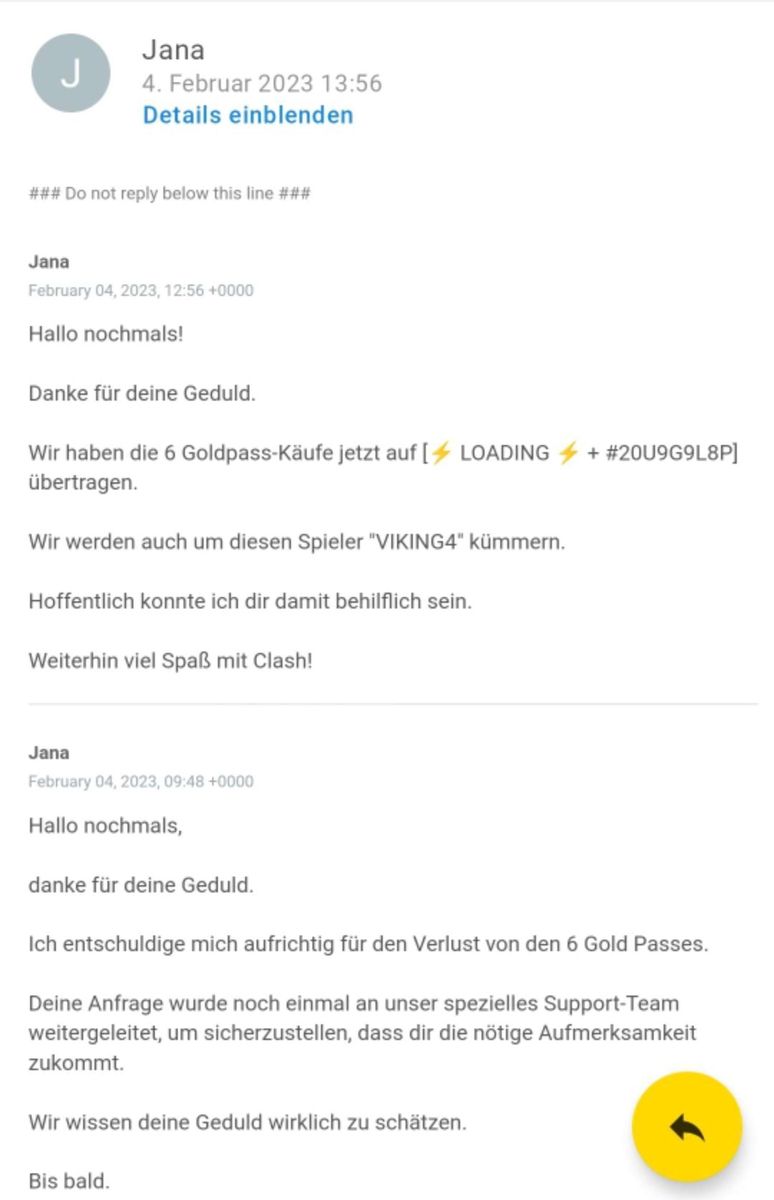Image resolution: width=774 pixels, height=1200 pixels.
Task: Expand details via 'Details einblenden' link
Action: (x=248, y=115)
